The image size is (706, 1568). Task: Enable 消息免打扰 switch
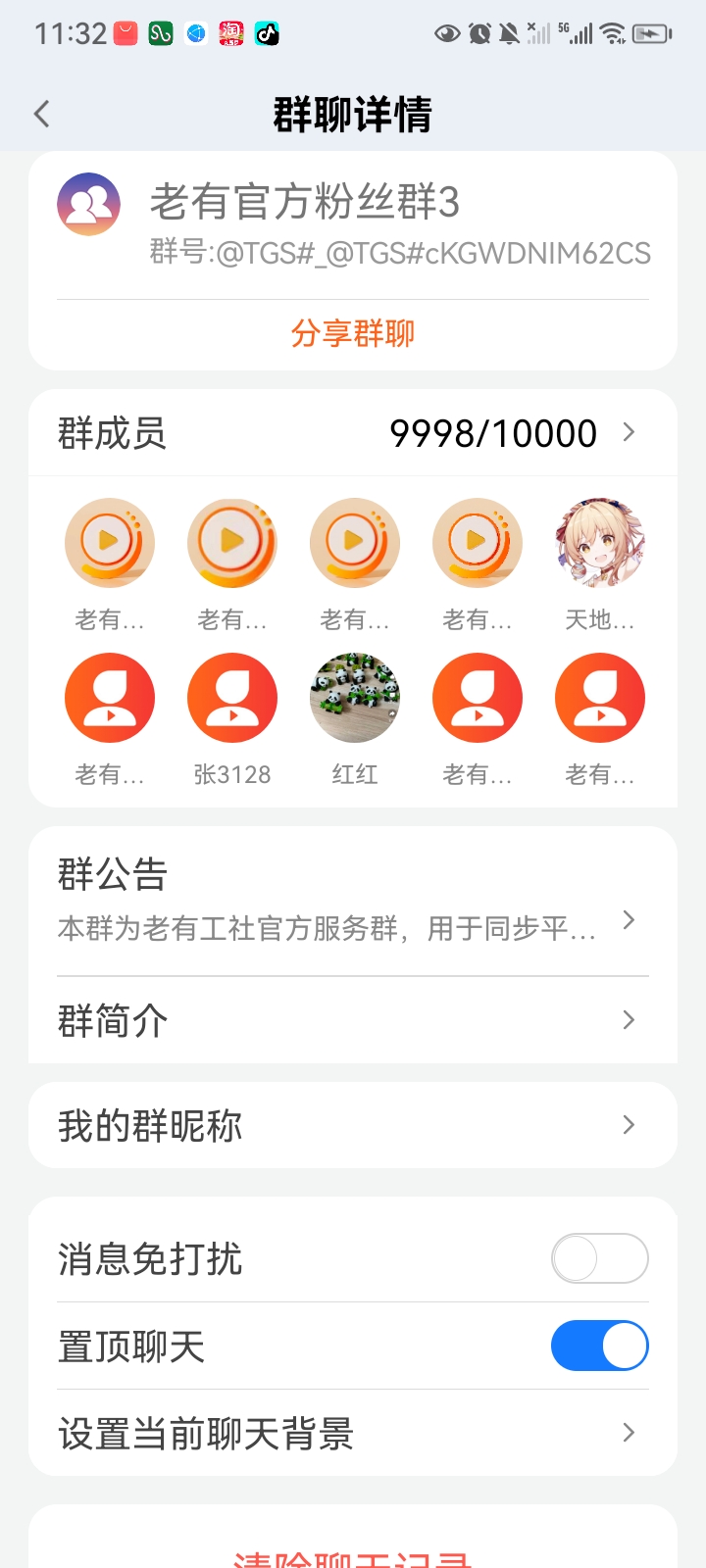pyautogui.click(x=599, y=1258)
